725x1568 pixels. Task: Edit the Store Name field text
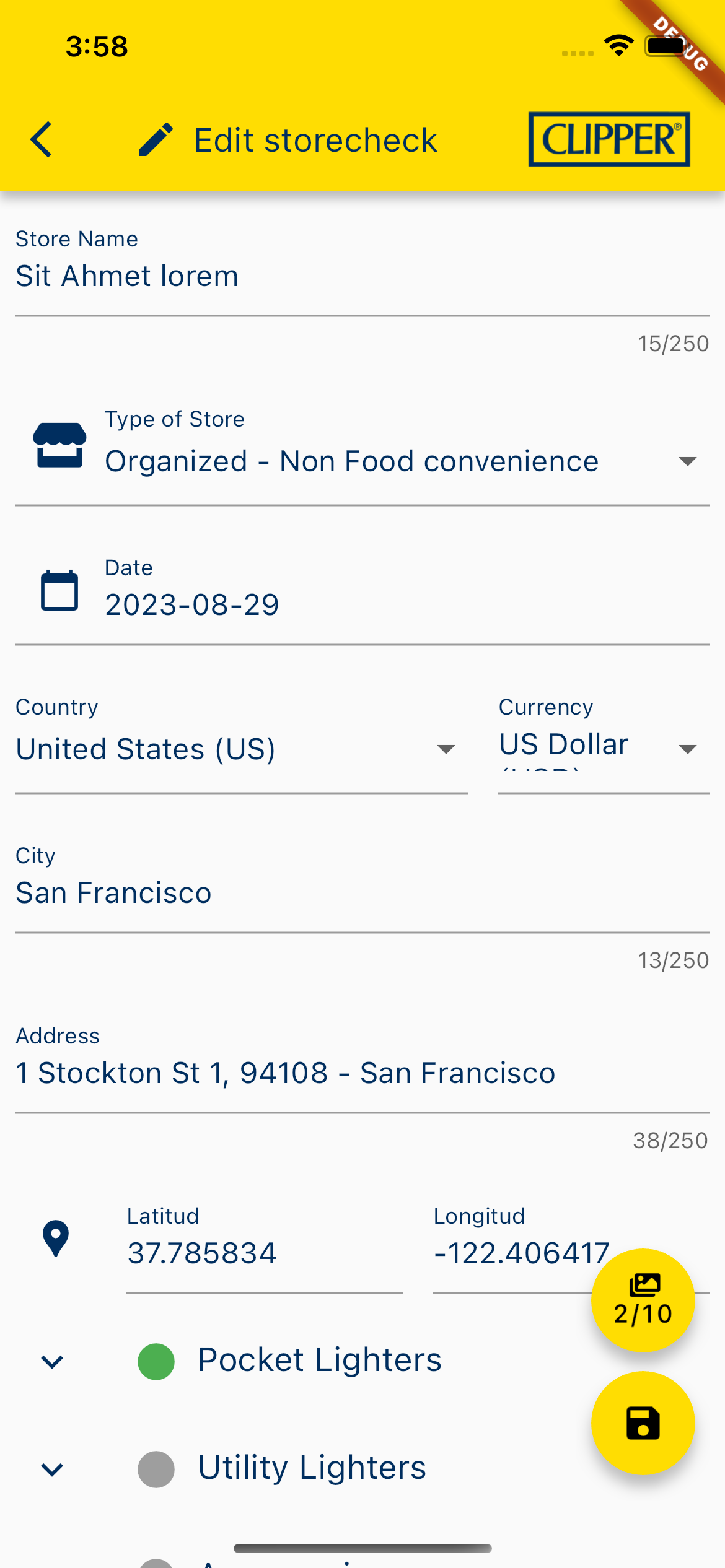127,276
